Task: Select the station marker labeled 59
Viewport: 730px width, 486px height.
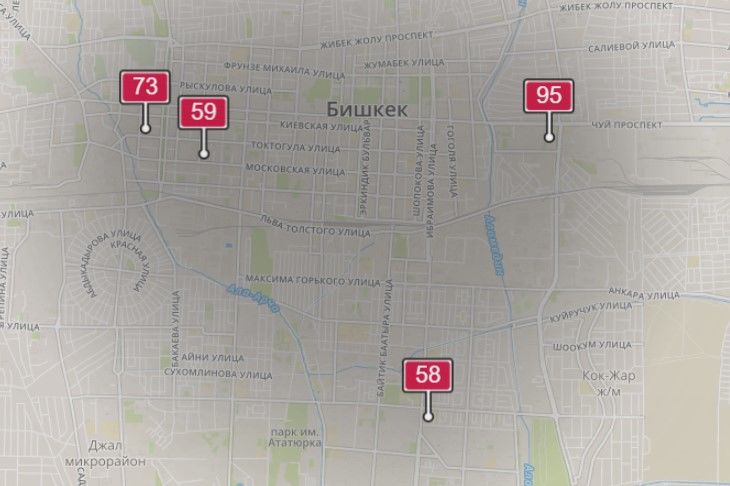Action: click(x=203, y=112)
